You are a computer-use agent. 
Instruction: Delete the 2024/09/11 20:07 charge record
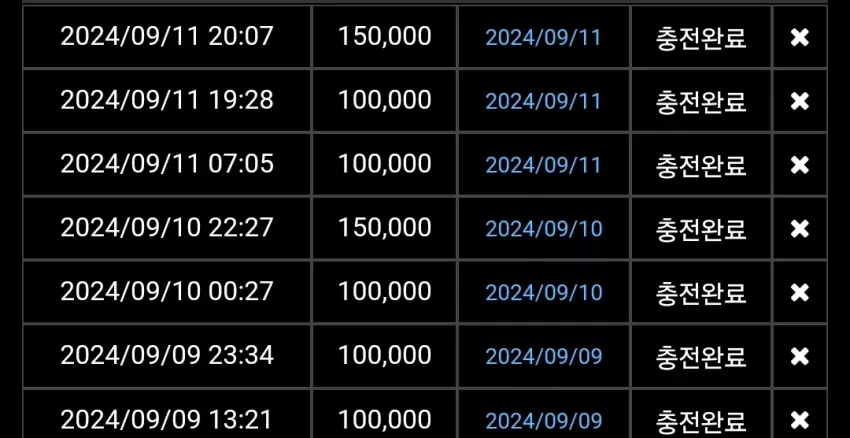[800, 37]
